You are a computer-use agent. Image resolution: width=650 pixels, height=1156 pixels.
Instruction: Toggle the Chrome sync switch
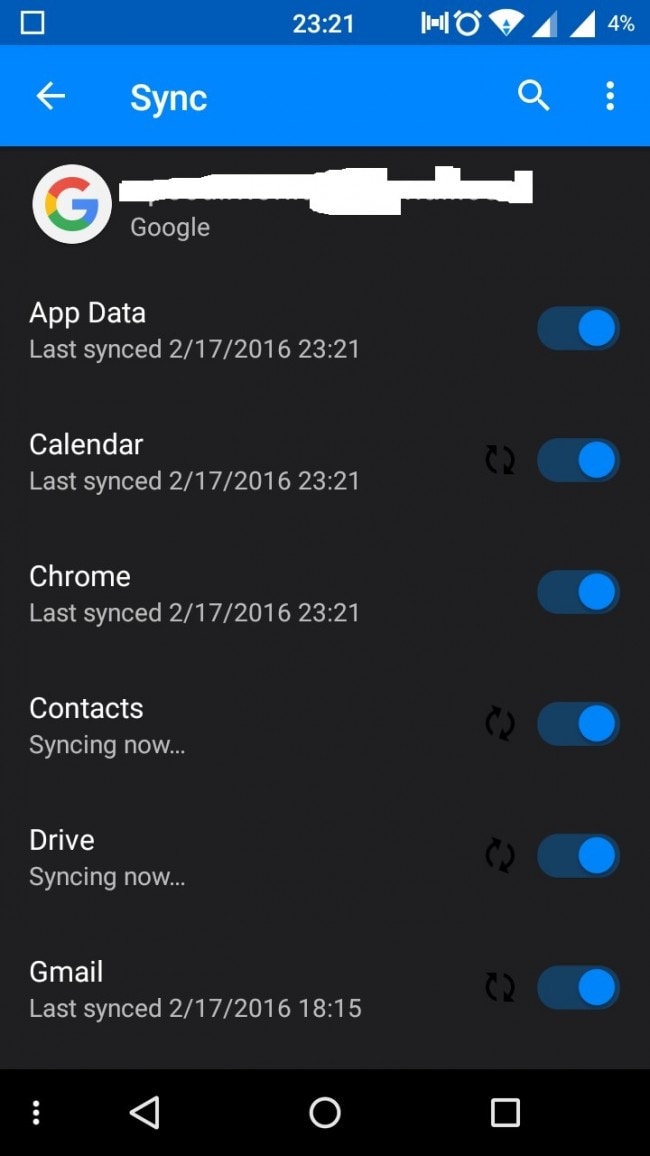(x=579, y=593)
